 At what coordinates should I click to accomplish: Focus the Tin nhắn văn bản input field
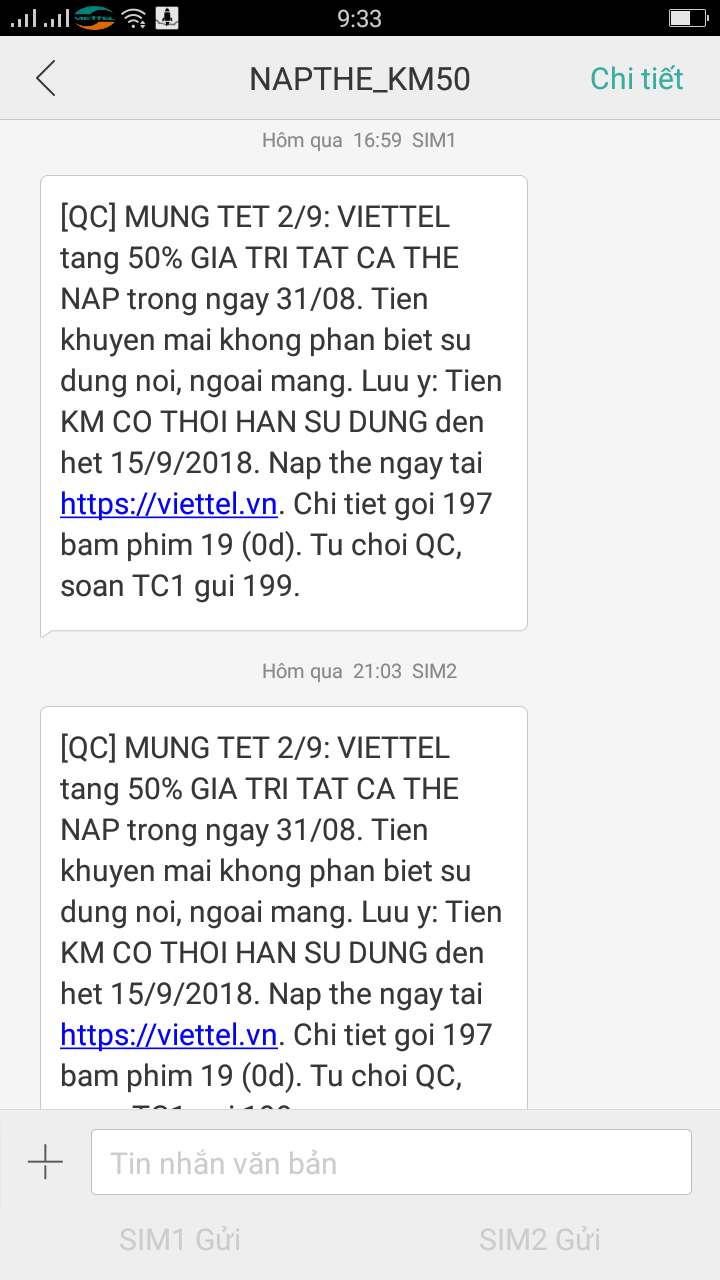point(391,1161)
